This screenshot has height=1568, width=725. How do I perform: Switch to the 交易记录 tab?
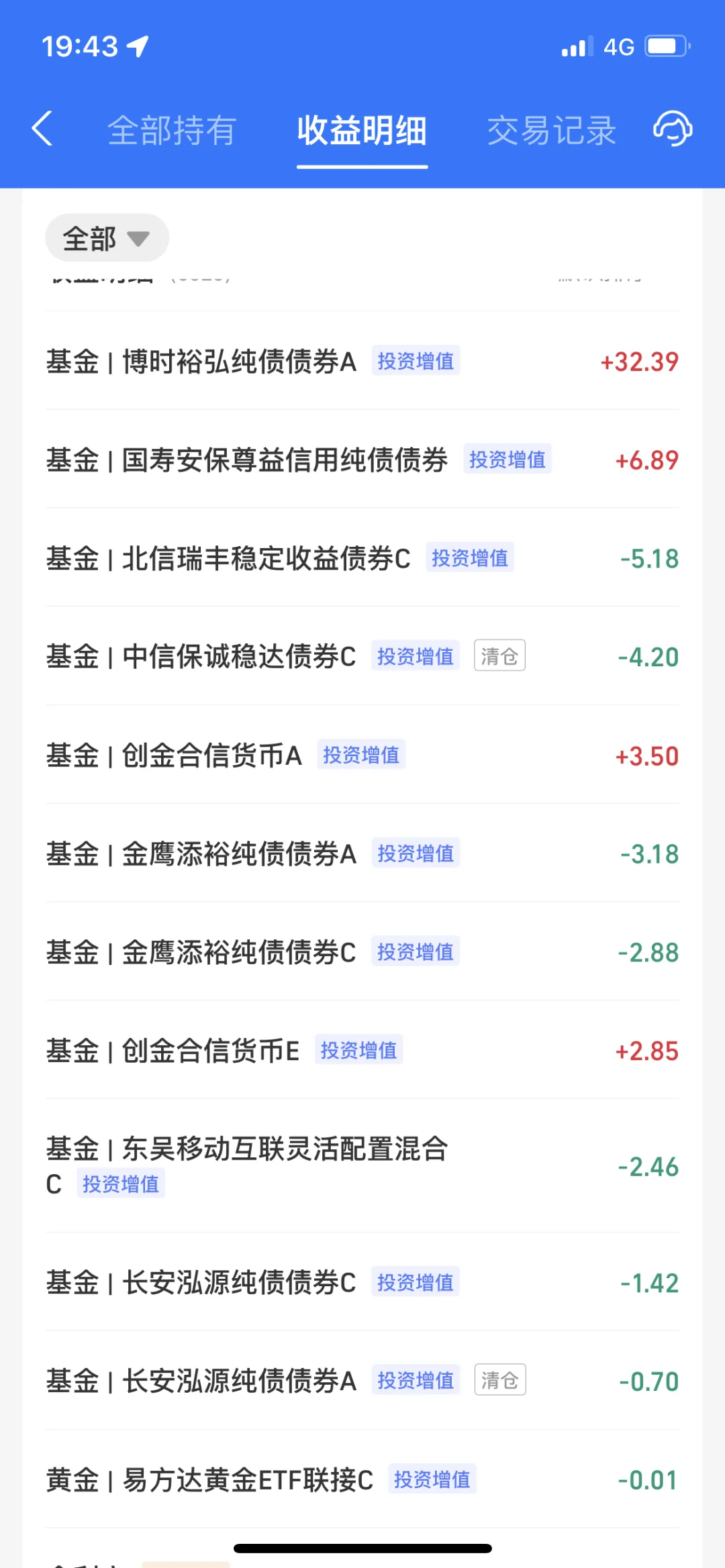coord(551,130)
